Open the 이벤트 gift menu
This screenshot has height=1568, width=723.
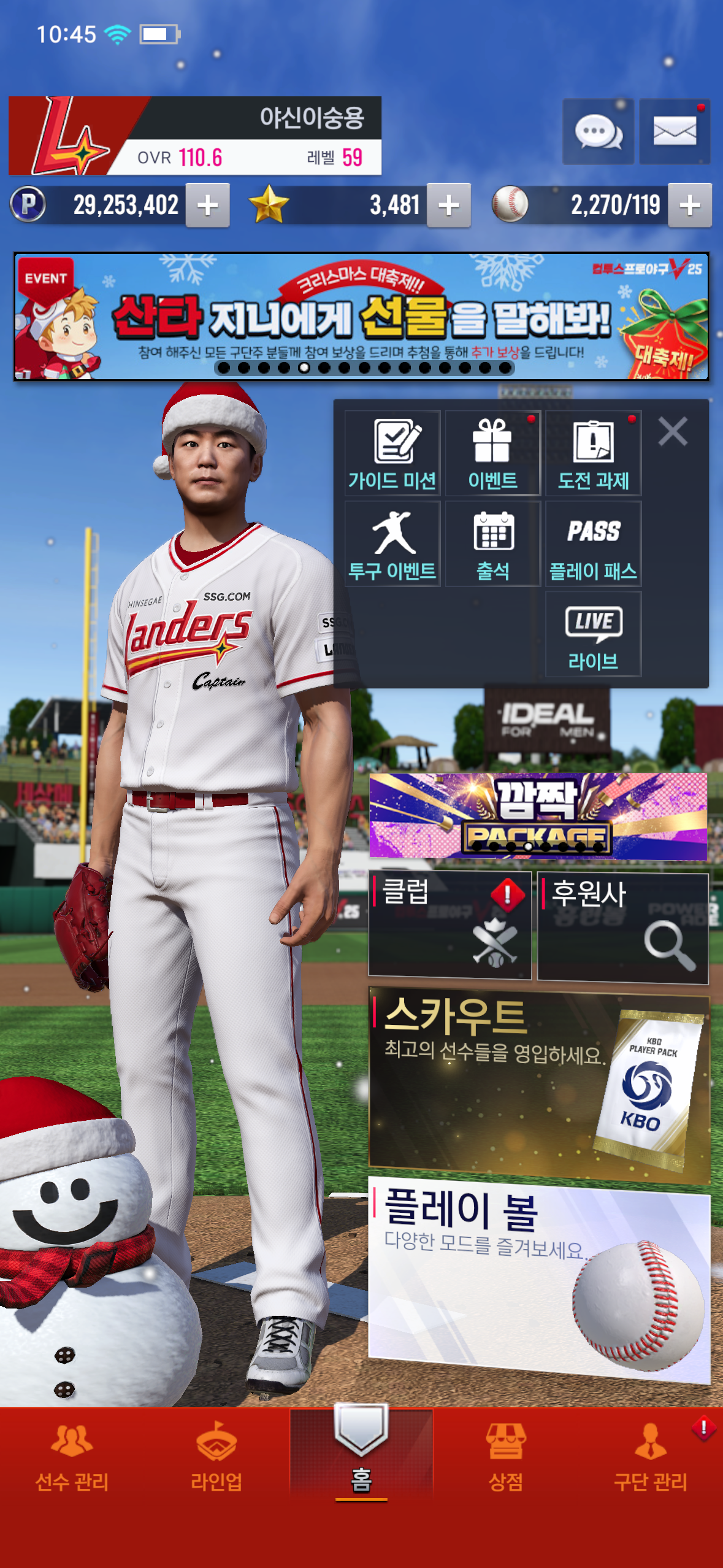(492, 453)
